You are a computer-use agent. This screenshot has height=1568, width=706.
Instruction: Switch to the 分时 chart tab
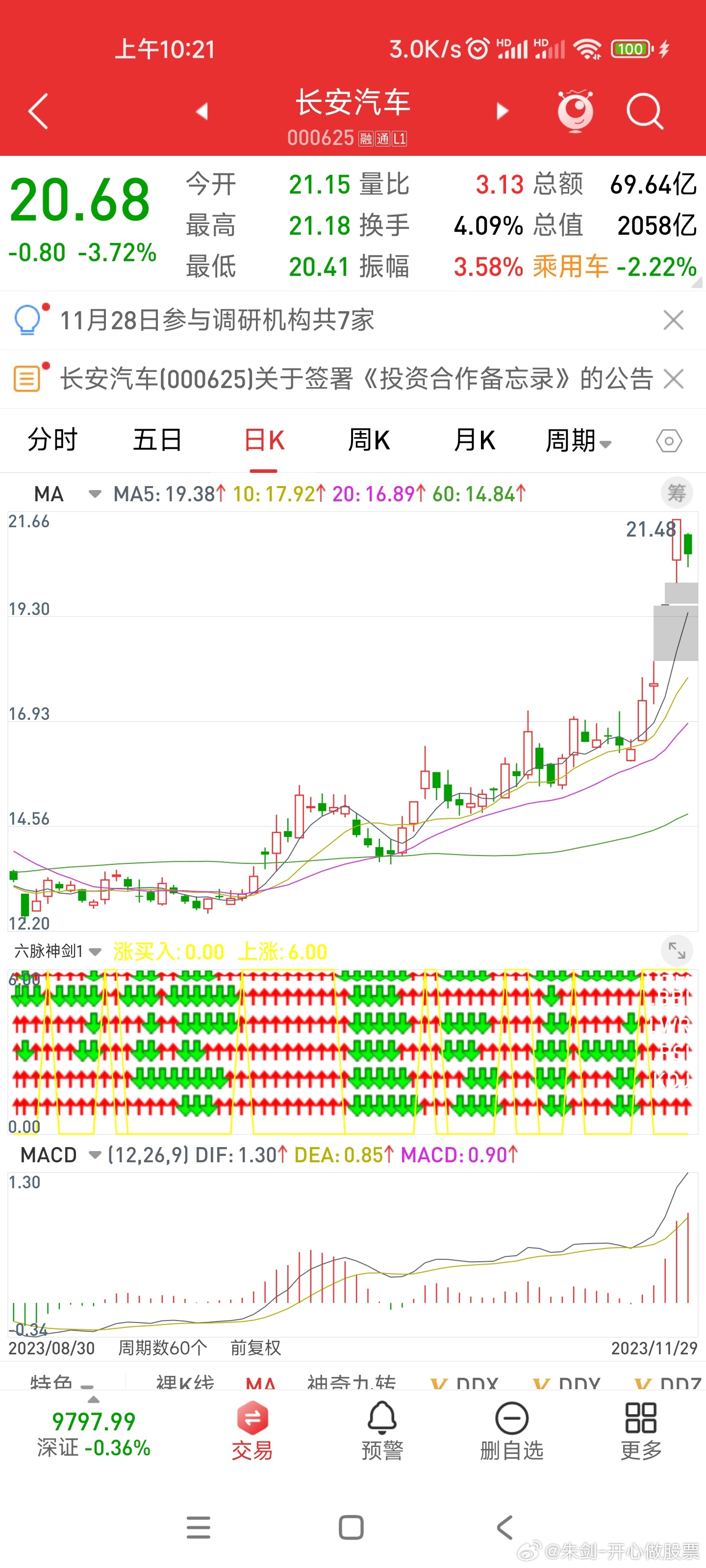click(53, 440)
